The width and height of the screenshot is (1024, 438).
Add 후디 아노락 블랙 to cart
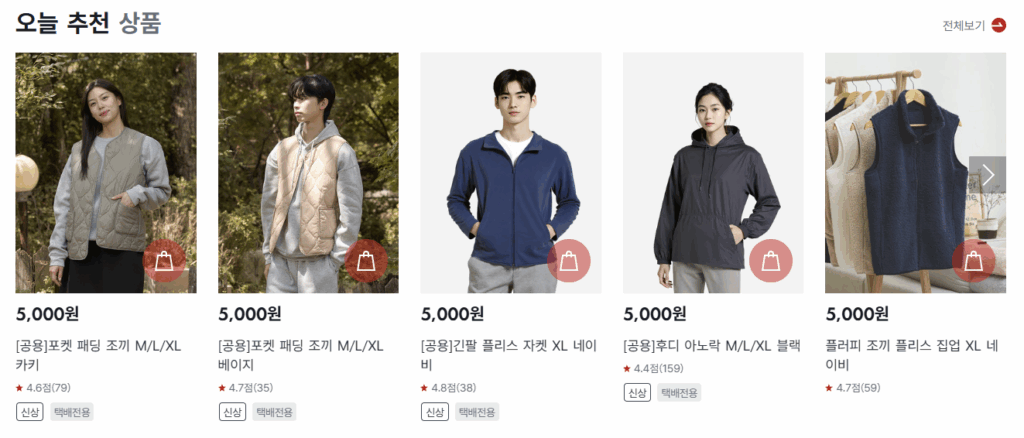point(771,262)
